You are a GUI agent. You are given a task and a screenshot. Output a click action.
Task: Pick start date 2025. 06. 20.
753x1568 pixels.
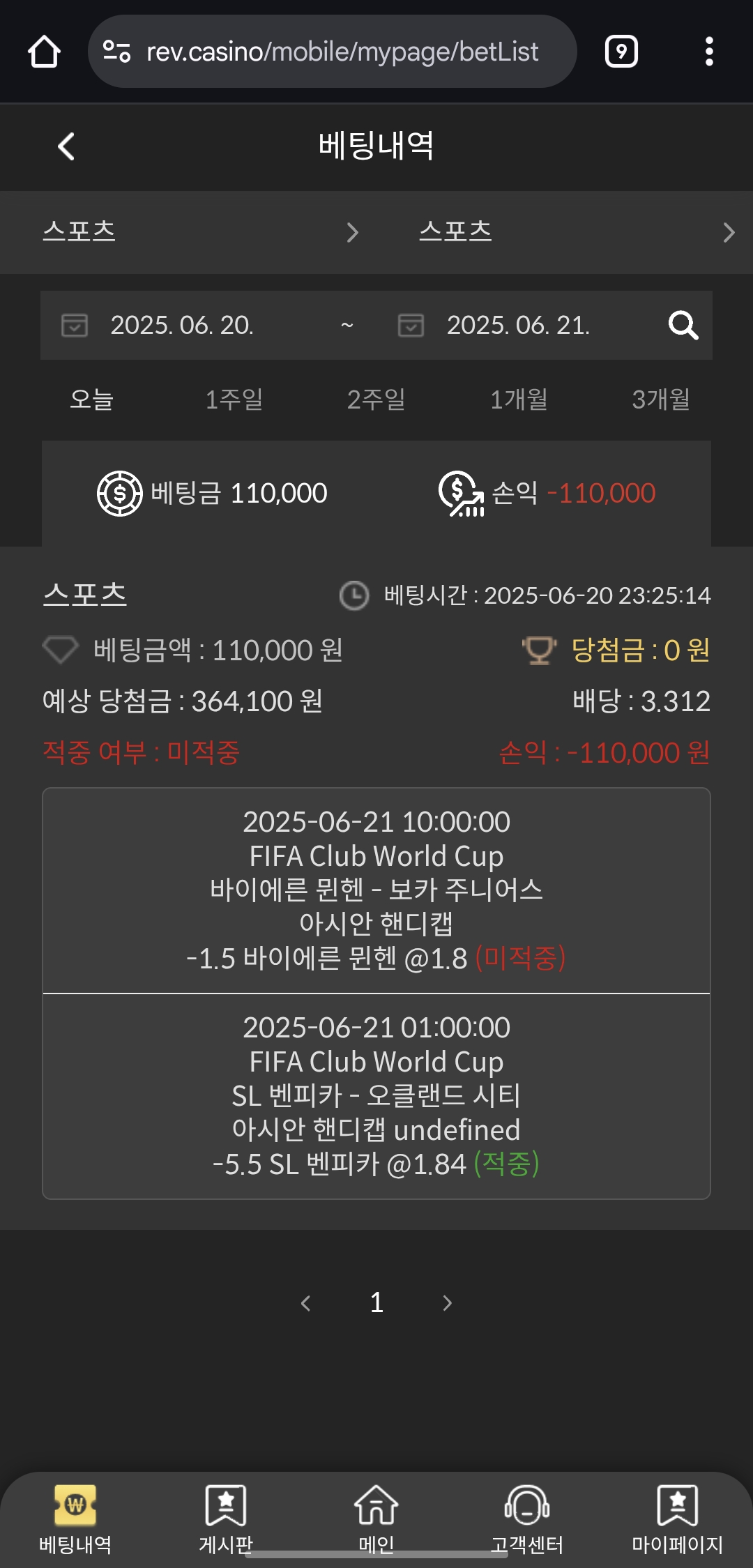(183, 325)
